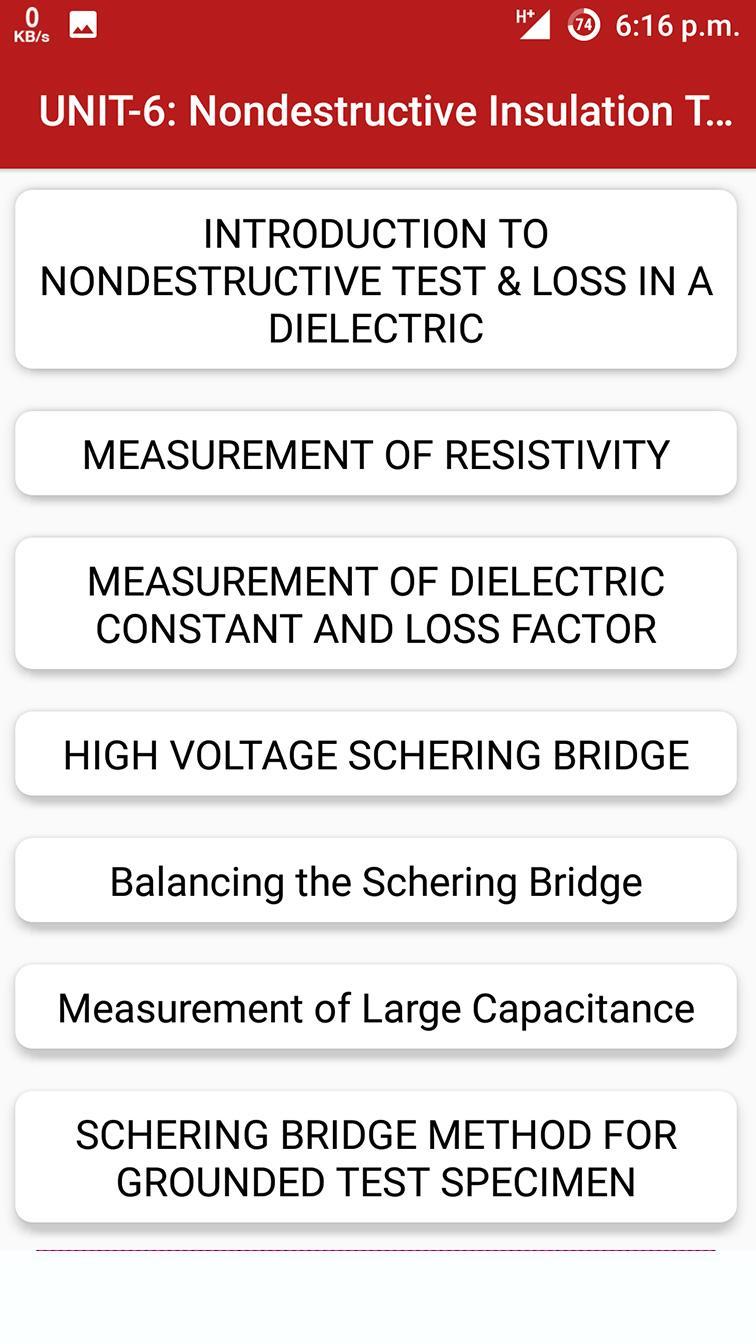Open Introduction to Nondestructive Test topic

tap(376, 280)
